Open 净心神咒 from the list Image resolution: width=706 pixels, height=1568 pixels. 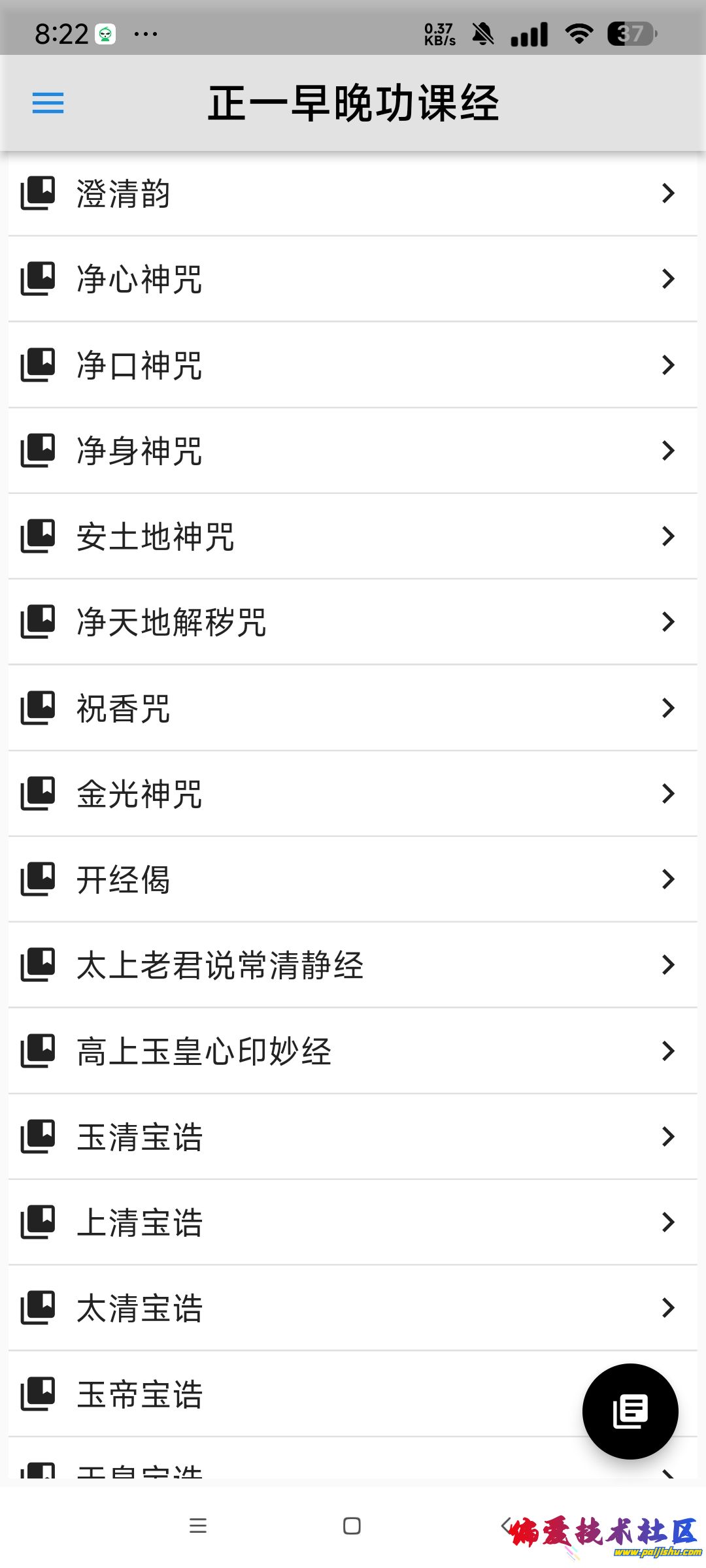(x=353, y=279)
